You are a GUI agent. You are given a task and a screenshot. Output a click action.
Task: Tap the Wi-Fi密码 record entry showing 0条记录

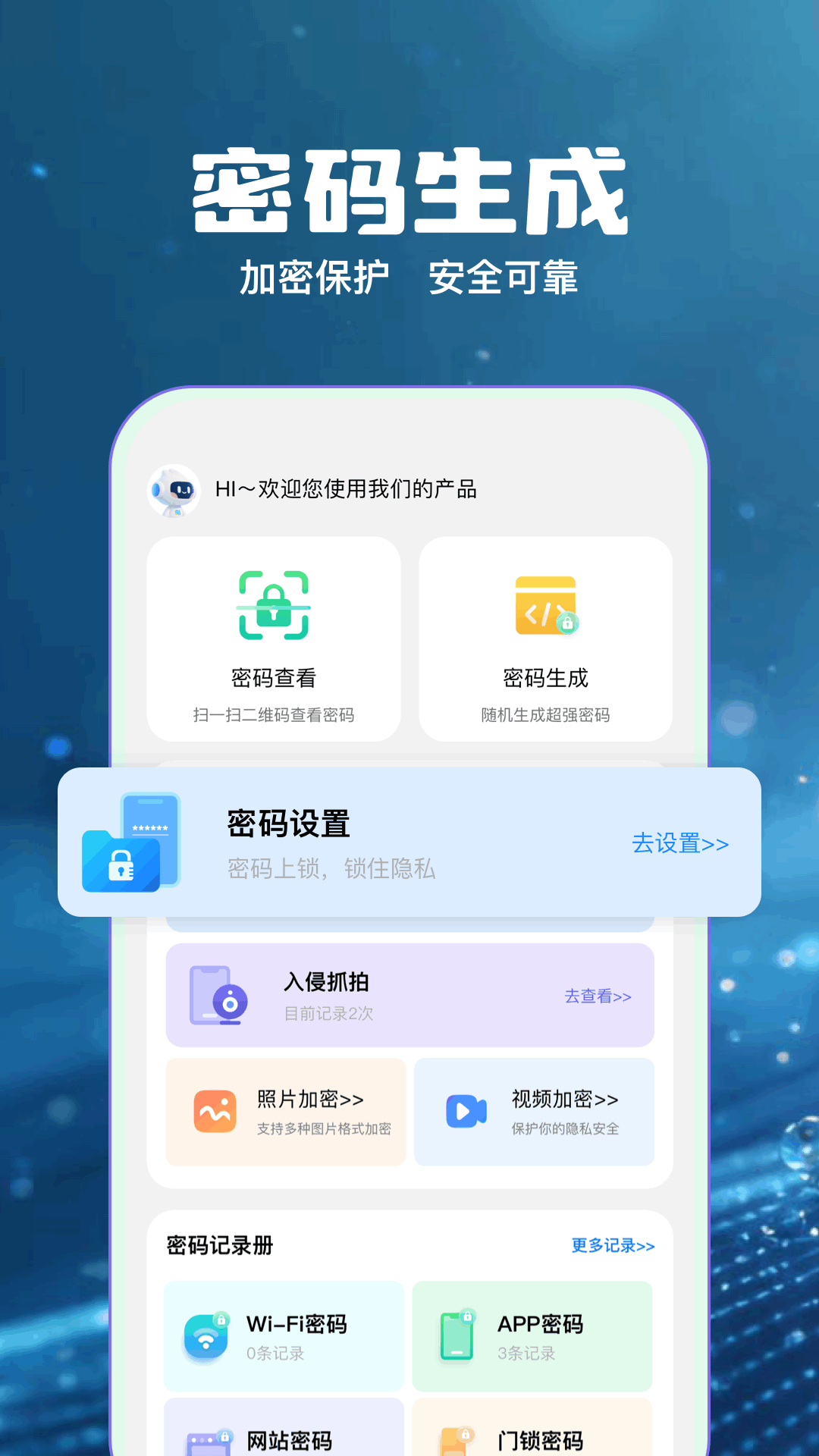point(282,1336)
